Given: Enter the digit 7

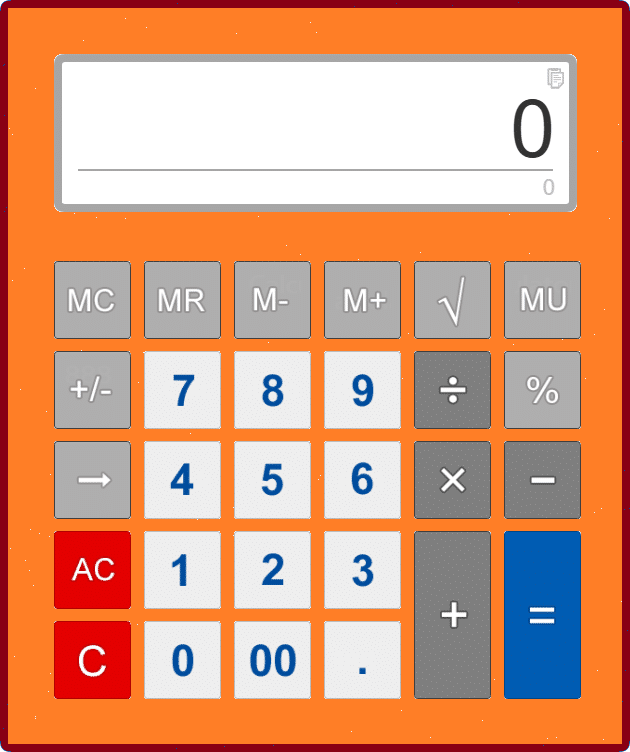Looking at the screenshot, I should [x=182, y=390].
